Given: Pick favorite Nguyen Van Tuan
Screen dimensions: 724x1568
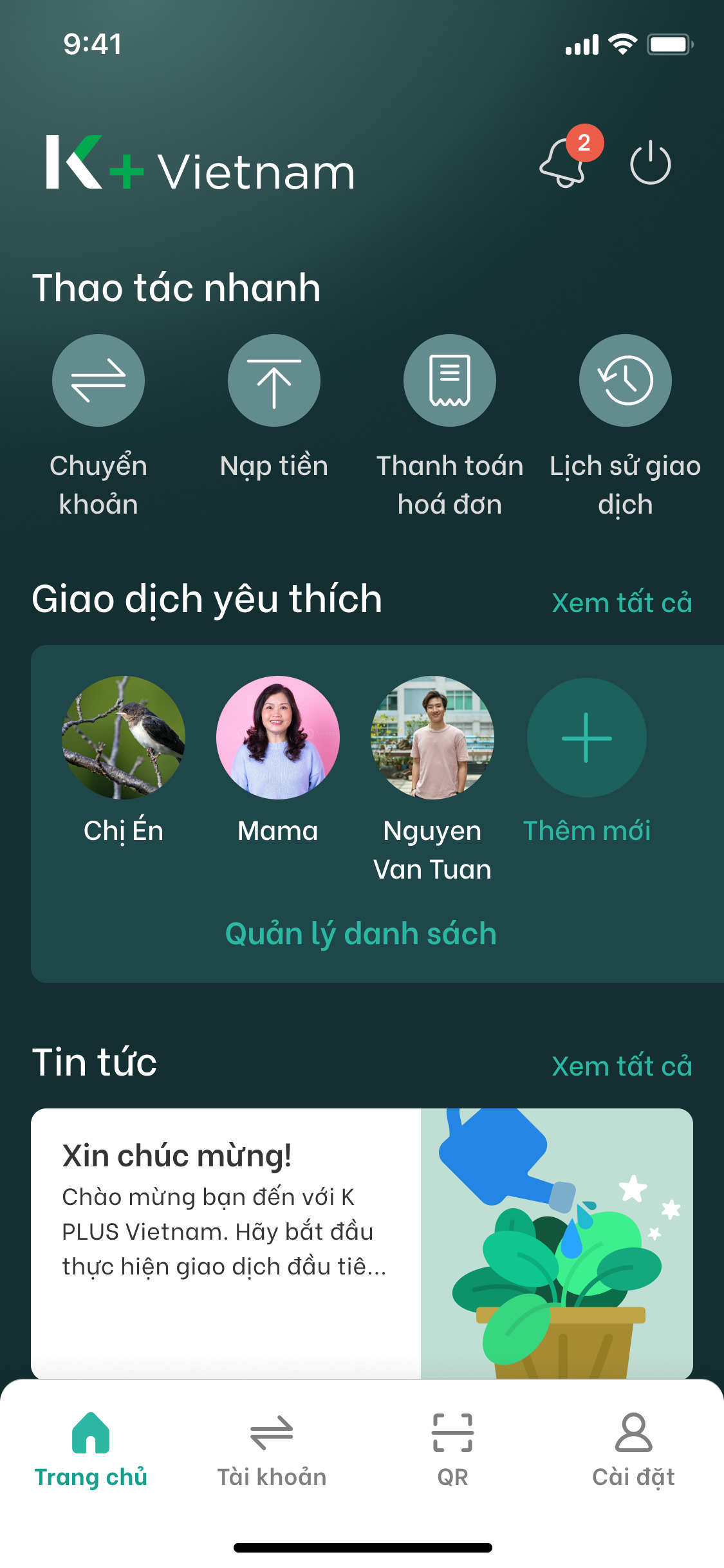Looking at the screenshot, I should coord(432,738).
